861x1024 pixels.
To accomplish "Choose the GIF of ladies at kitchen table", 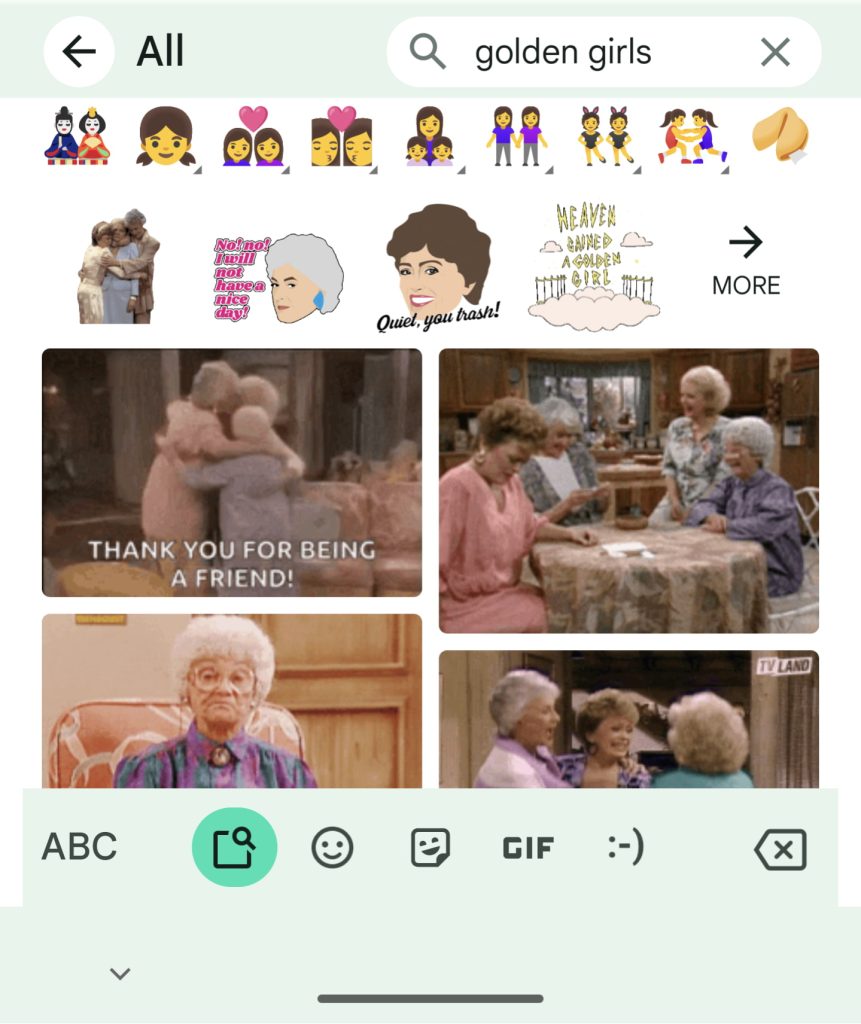I will [x=628, y=490].
